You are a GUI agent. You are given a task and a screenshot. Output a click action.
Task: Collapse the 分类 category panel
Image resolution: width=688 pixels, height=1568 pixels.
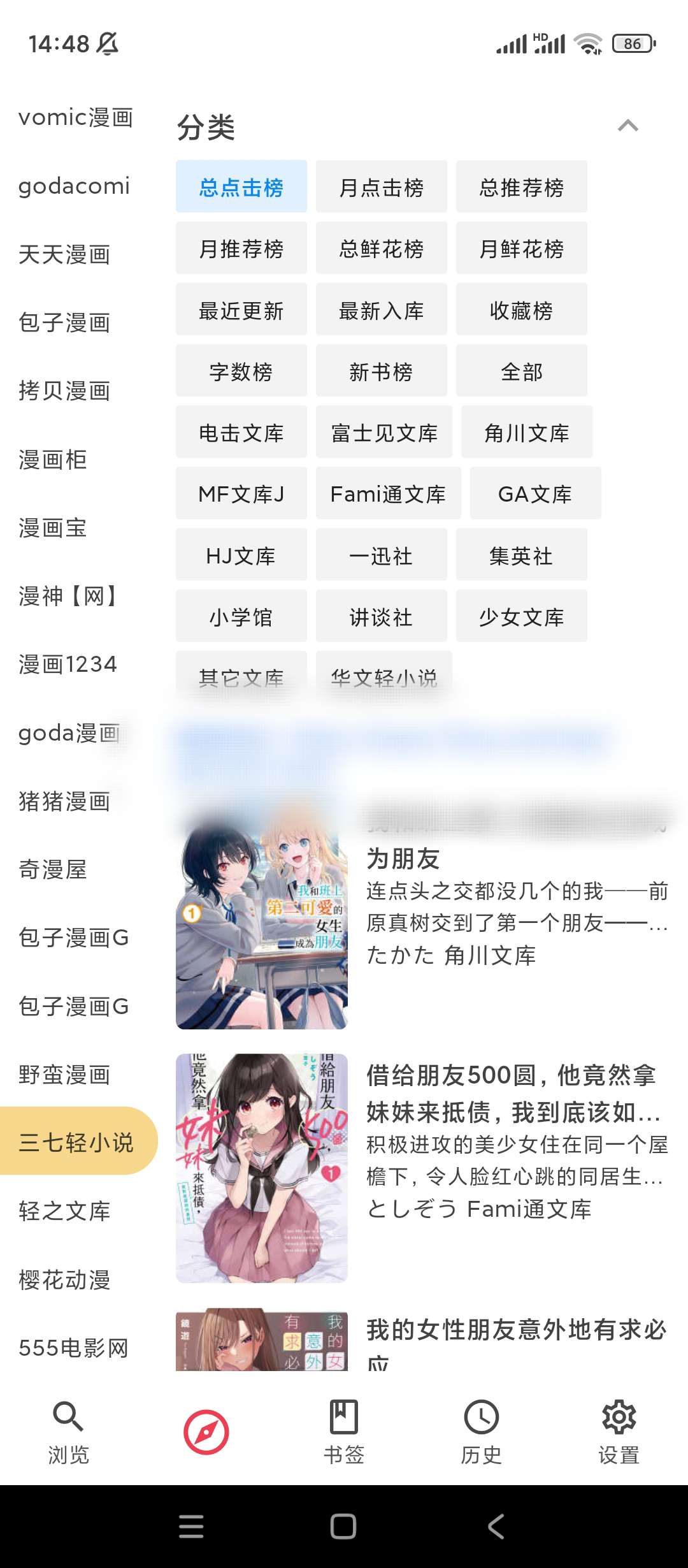(x=627, y=126)
